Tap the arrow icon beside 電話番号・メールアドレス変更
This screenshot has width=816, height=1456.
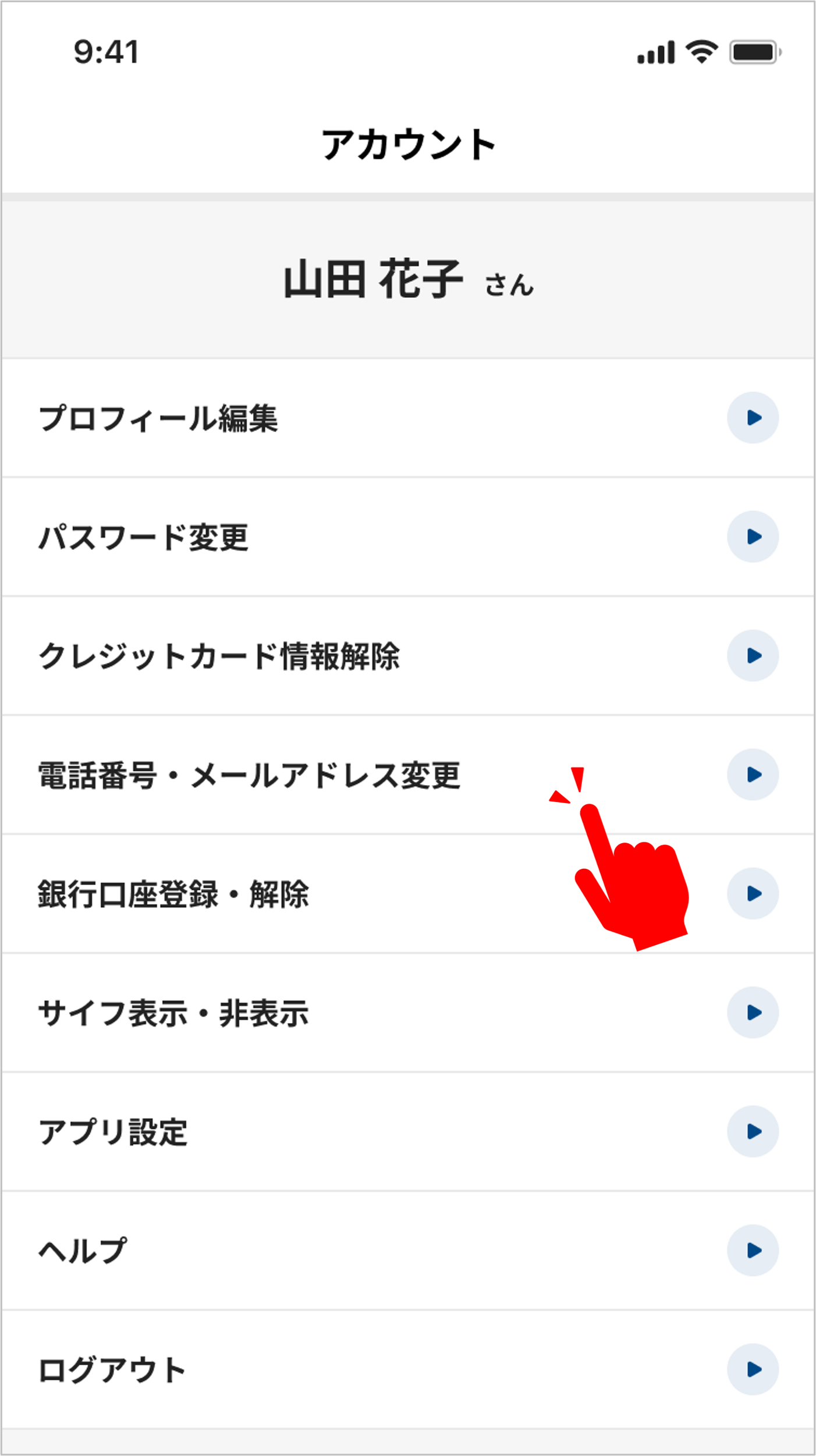pyautogui.click(x=754, y=775)
